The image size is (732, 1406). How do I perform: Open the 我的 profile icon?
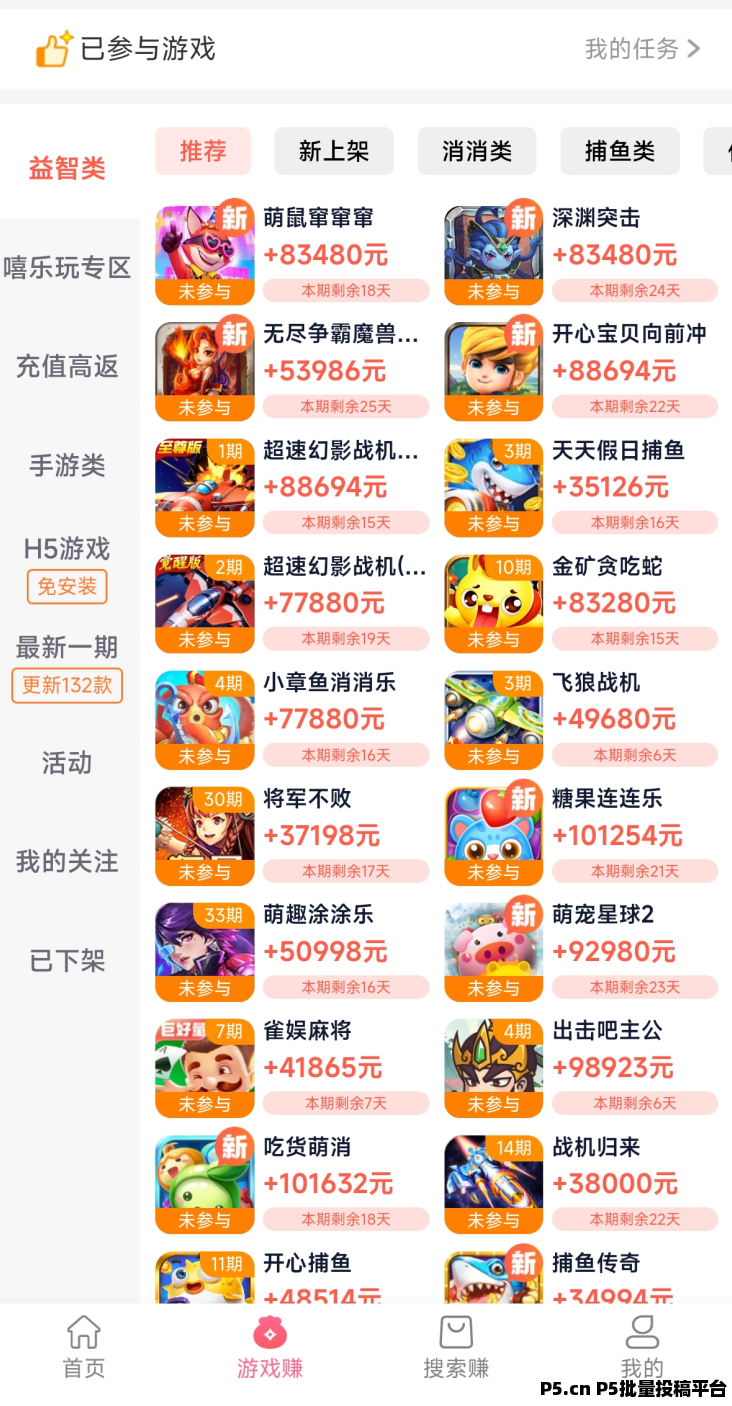pos(641,1331)
